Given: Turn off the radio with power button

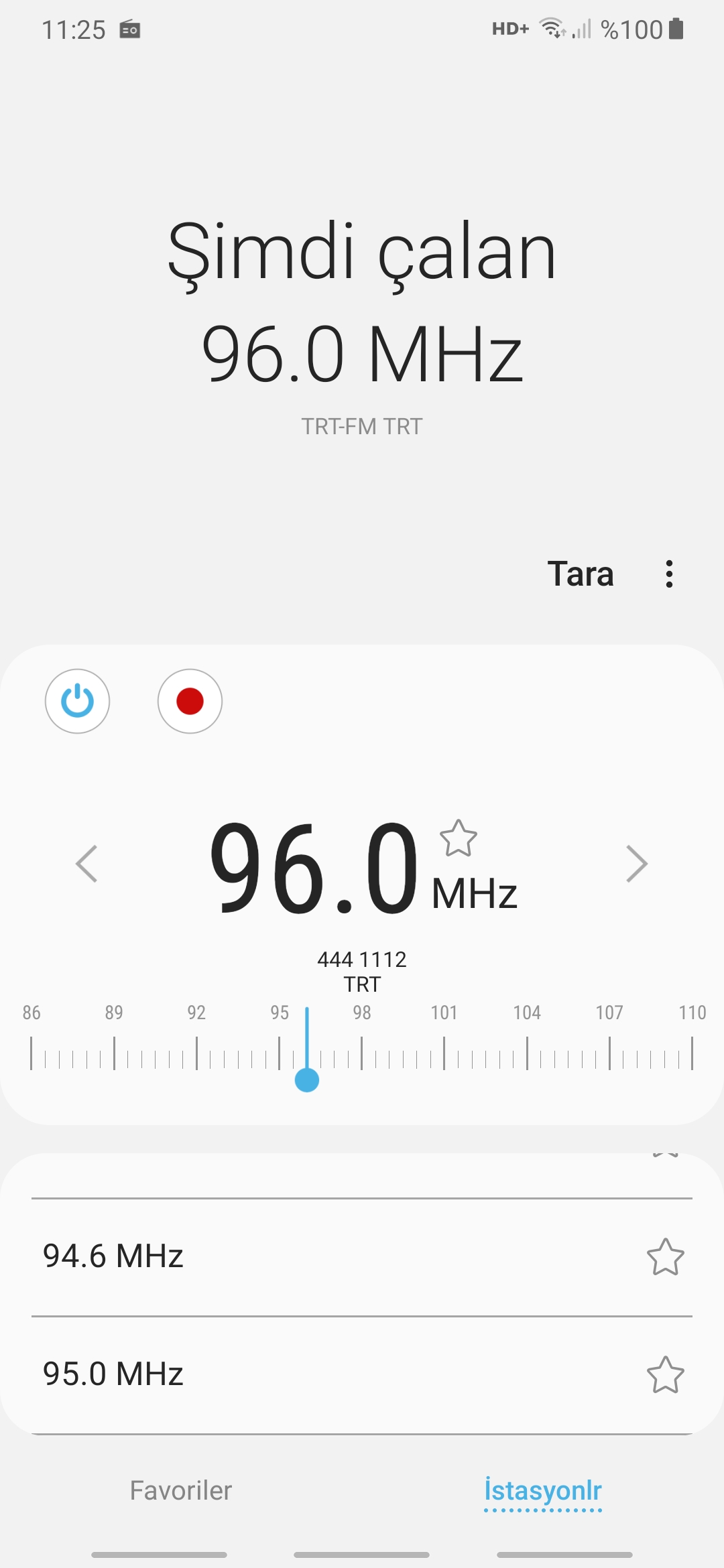Looking at the screenshot, I should 77,701.
